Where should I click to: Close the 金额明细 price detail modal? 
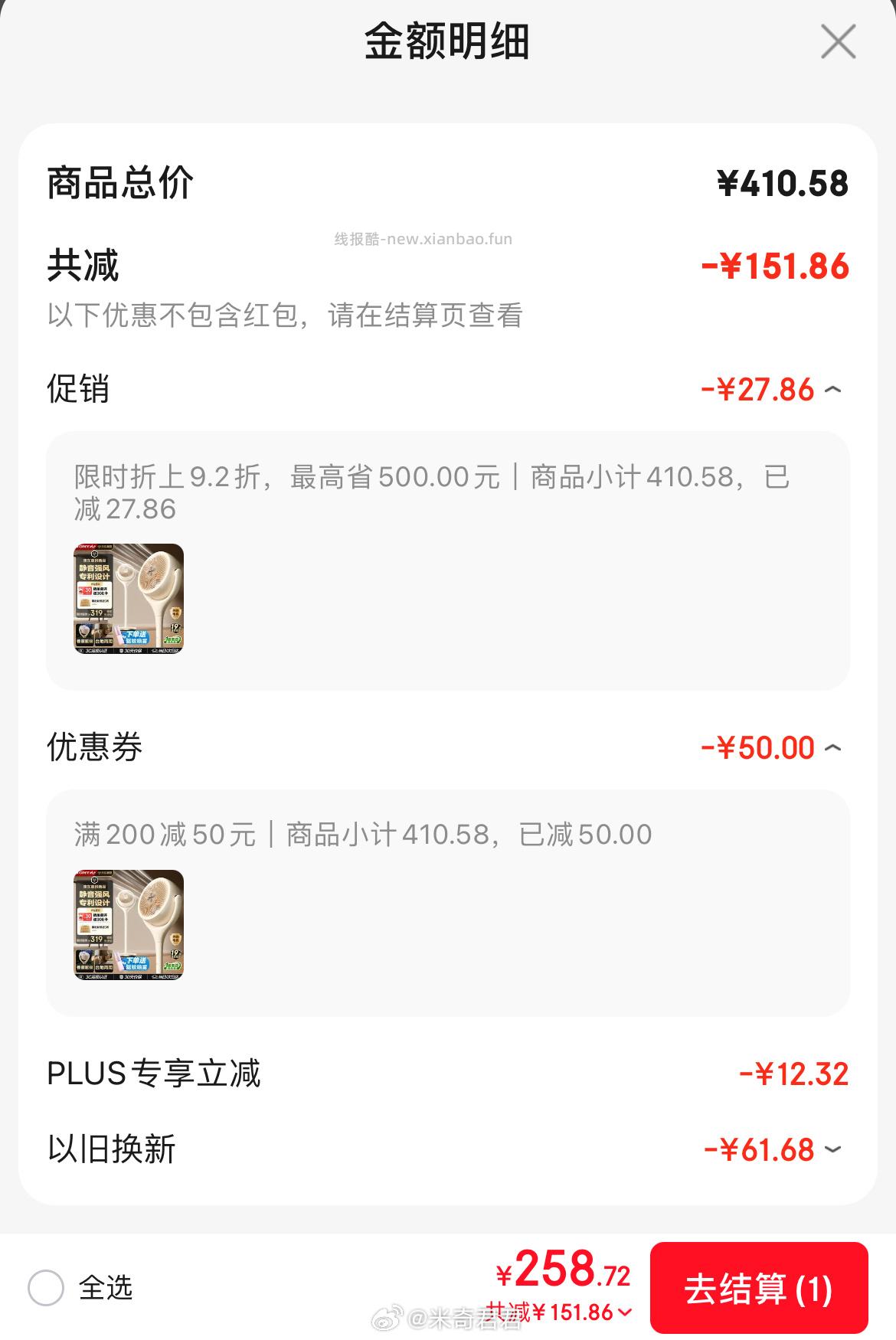[838, 42]
